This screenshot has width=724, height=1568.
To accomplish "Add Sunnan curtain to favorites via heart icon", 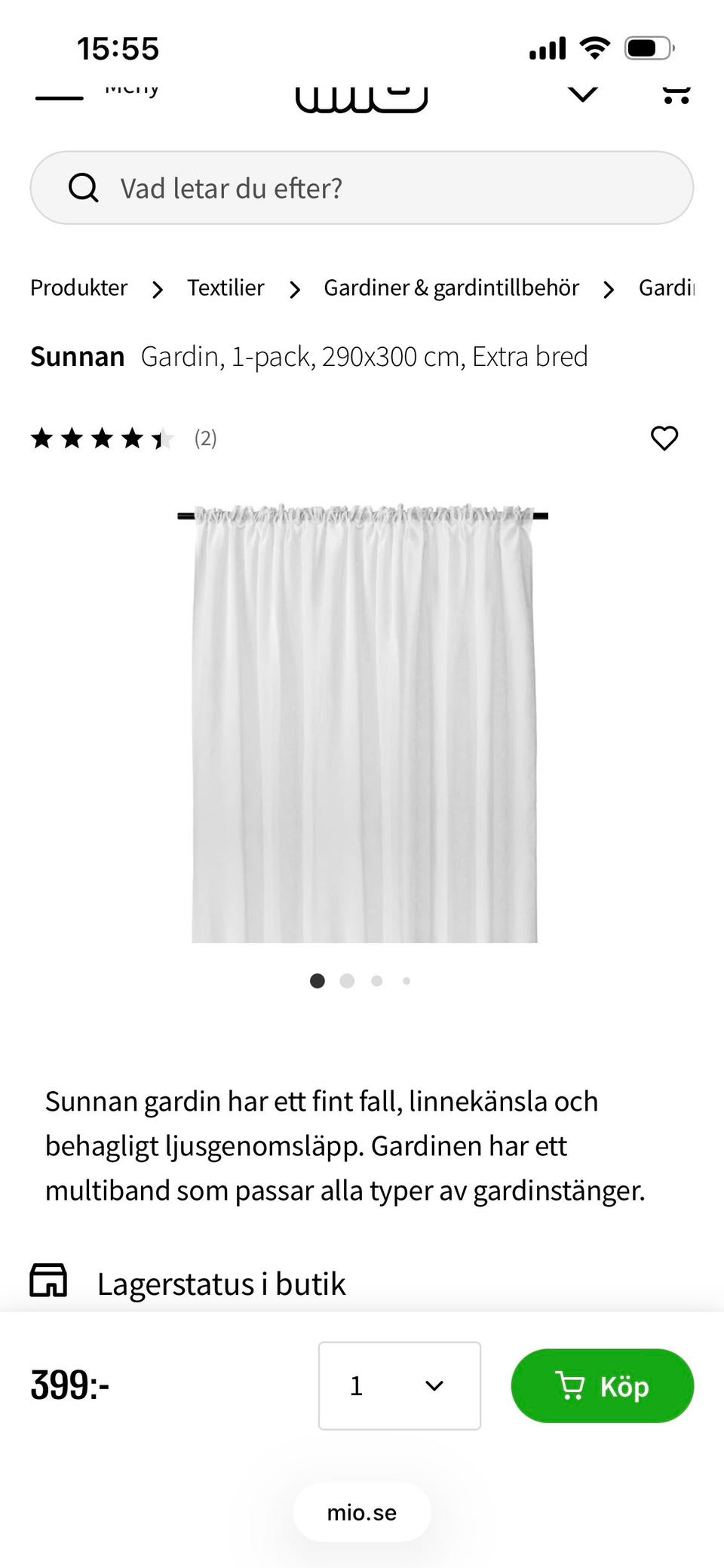I will click(x=664, y=438).
